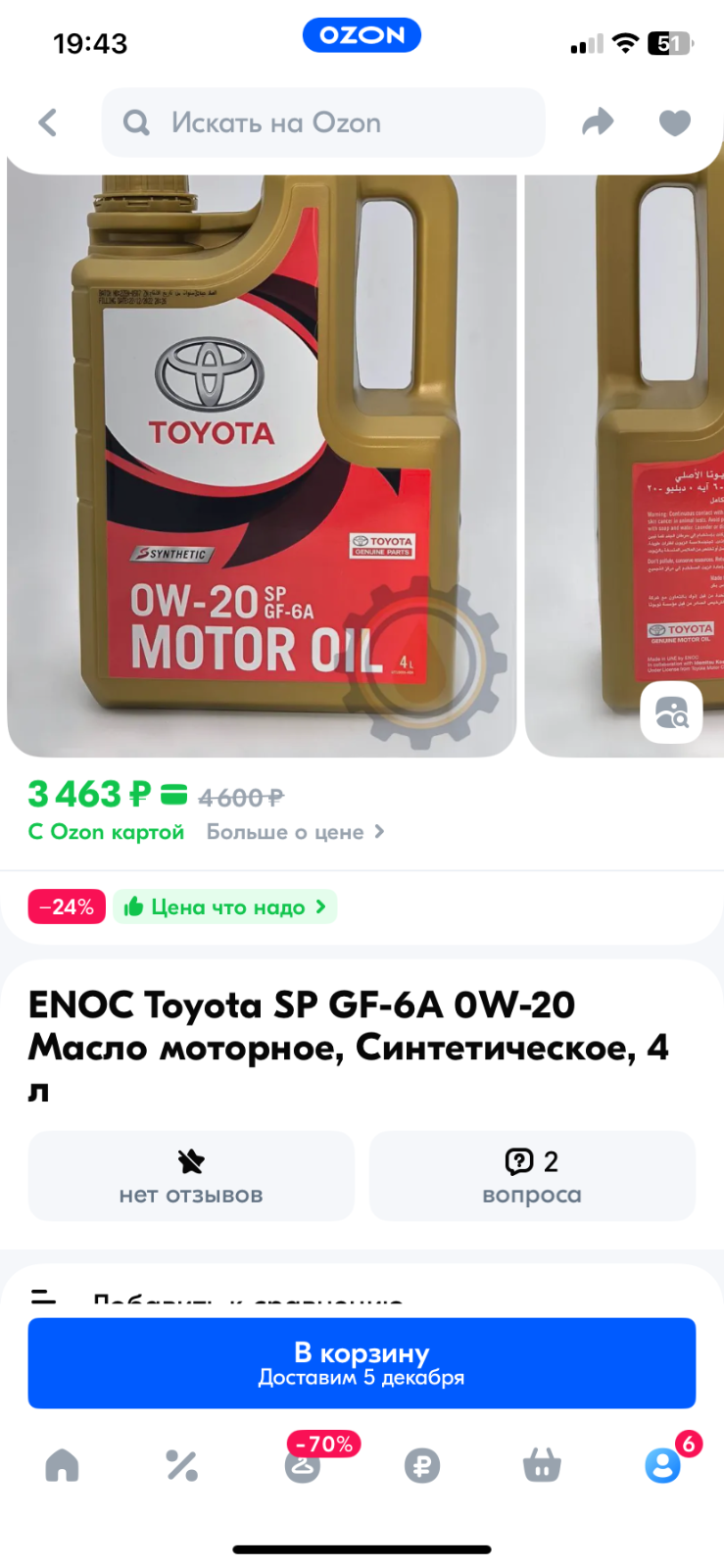
Task: Open "Больше о цене" details
Action: pyautogui.click(x=295, y=832)
